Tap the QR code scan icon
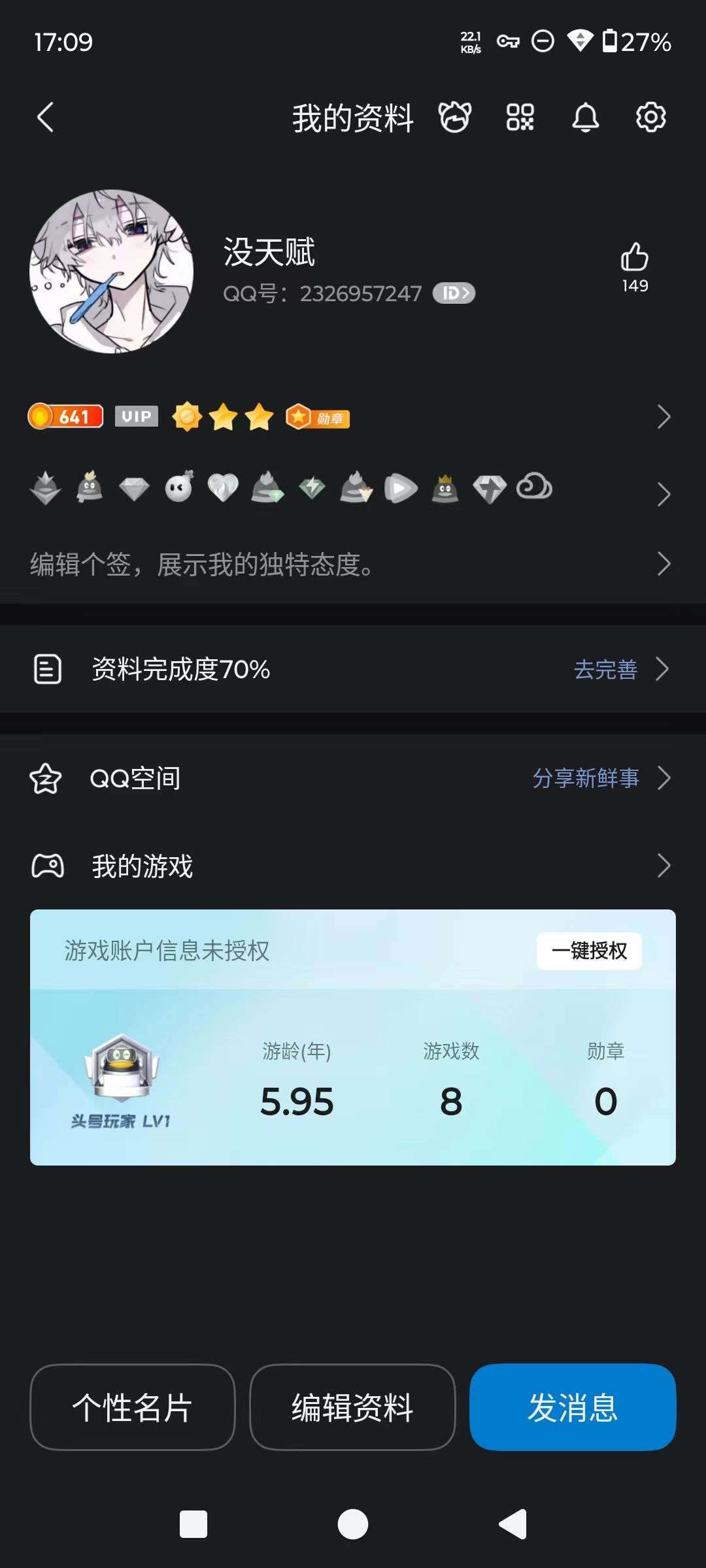706x1568 pixels. pyautogui.click(x=520, y=118)
